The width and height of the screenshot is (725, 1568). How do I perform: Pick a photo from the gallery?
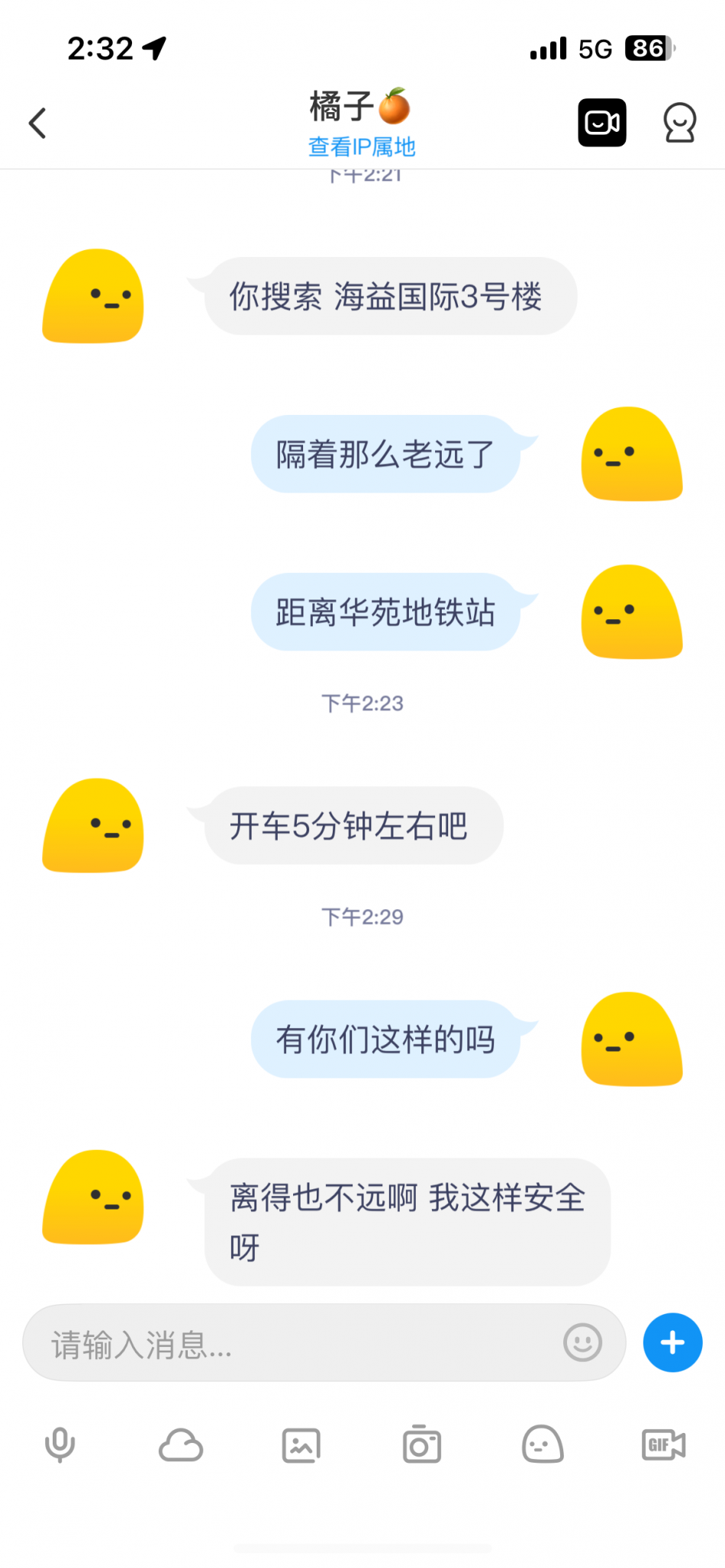point(301,1444)
